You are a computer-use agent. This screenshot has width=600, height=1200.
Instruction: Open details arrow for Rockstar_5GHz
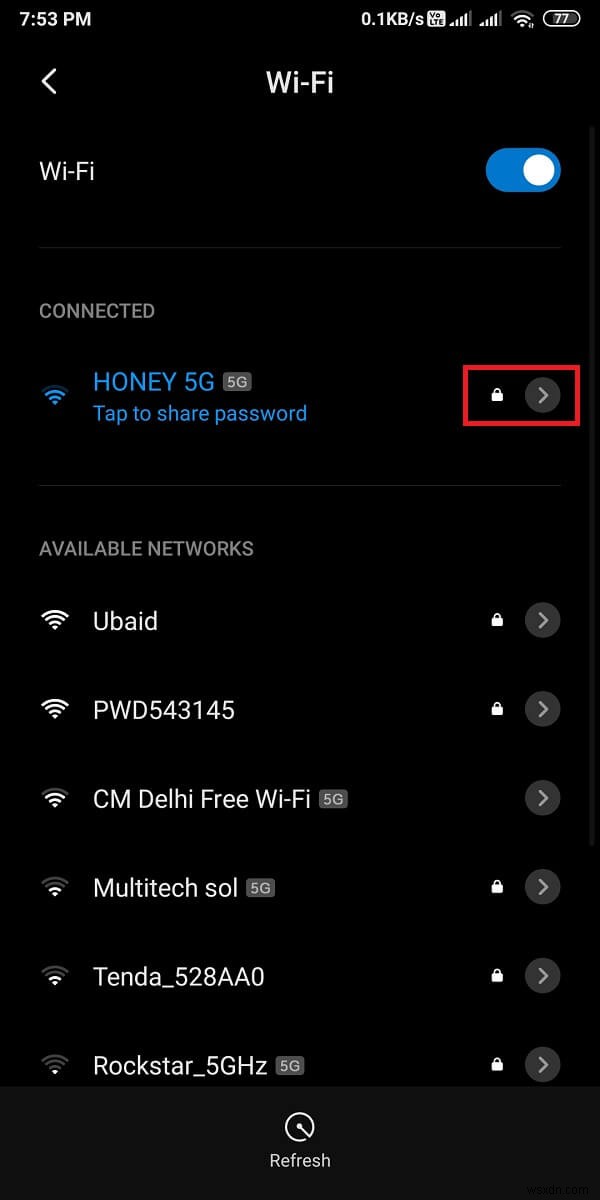pos(542,1066)
